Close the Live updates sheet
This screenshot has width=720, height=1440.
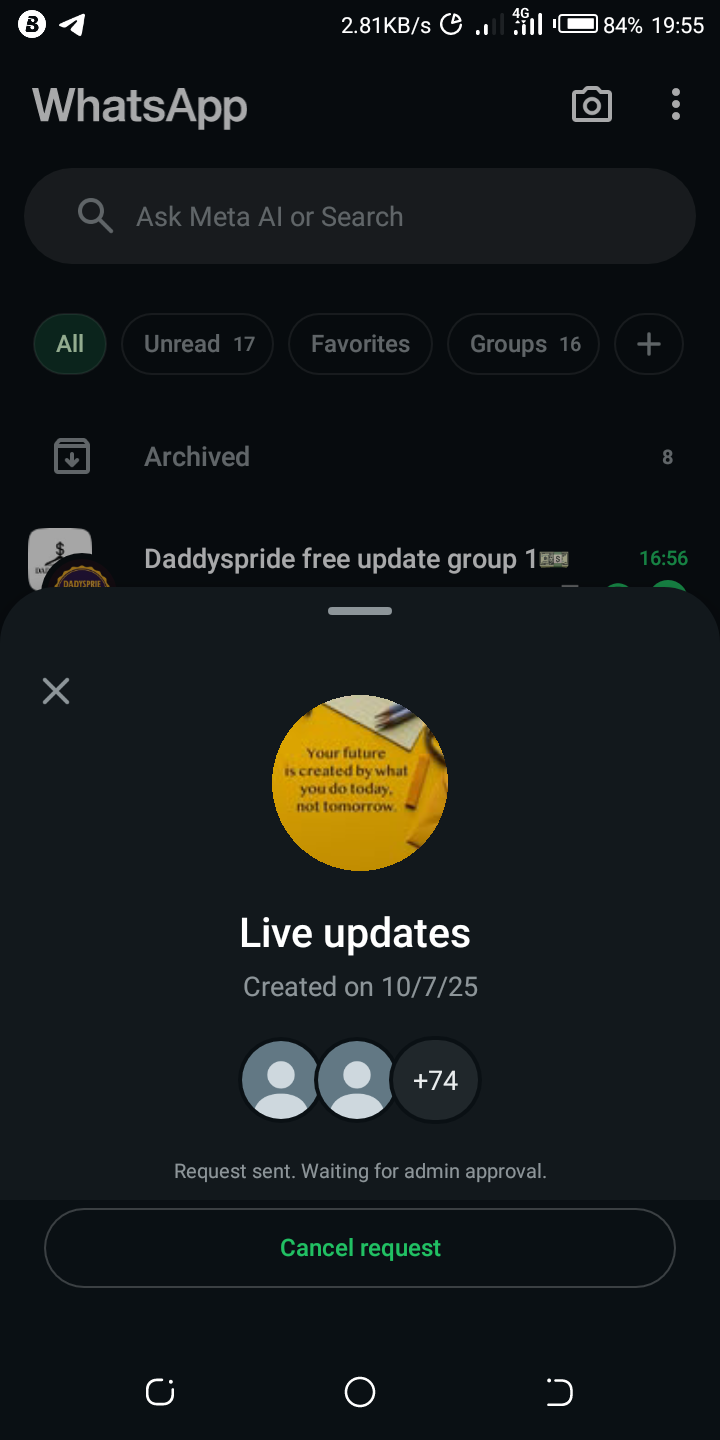pos(56,691)
